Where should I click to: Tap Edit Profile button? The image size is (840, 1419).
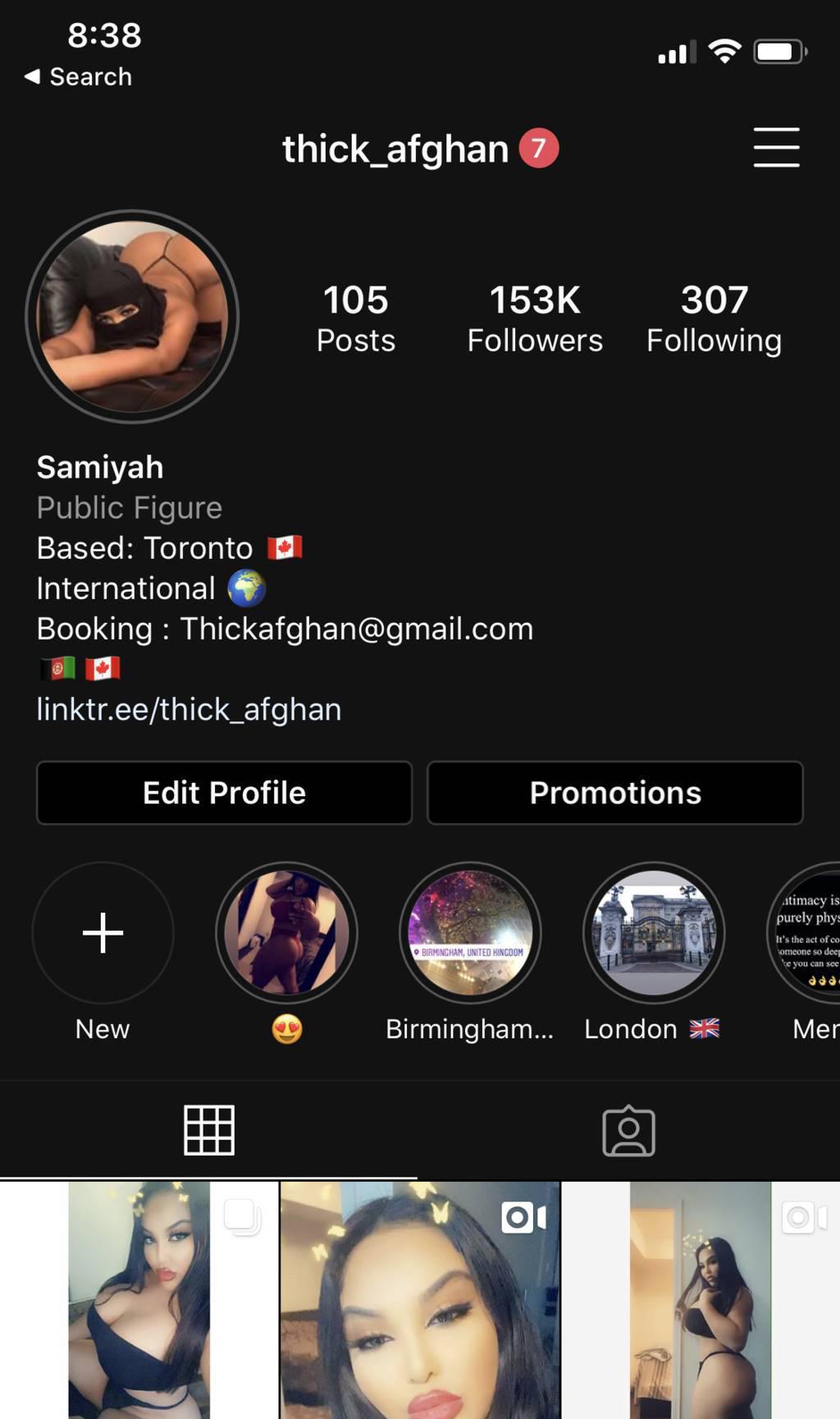coord(224,793)
